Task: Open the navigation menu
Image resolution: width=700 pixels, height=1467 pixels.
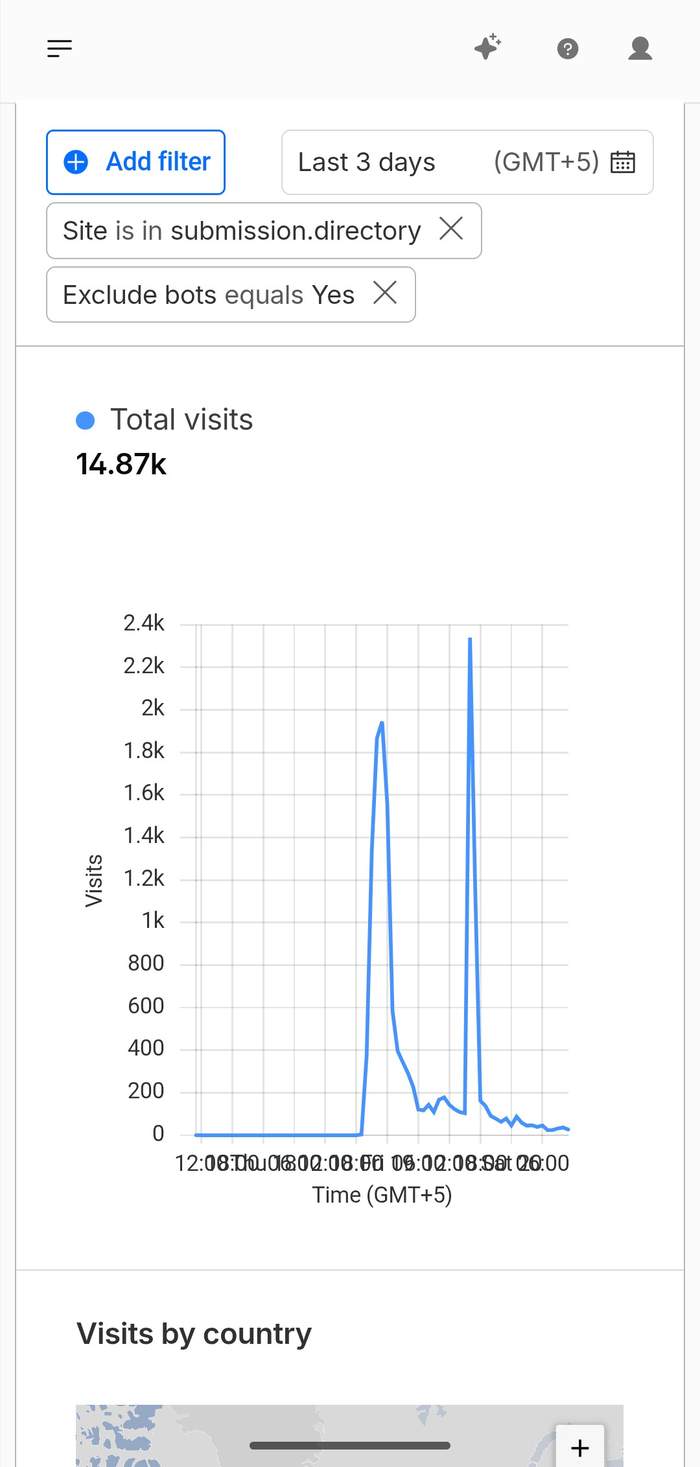Action: [60, 48]
